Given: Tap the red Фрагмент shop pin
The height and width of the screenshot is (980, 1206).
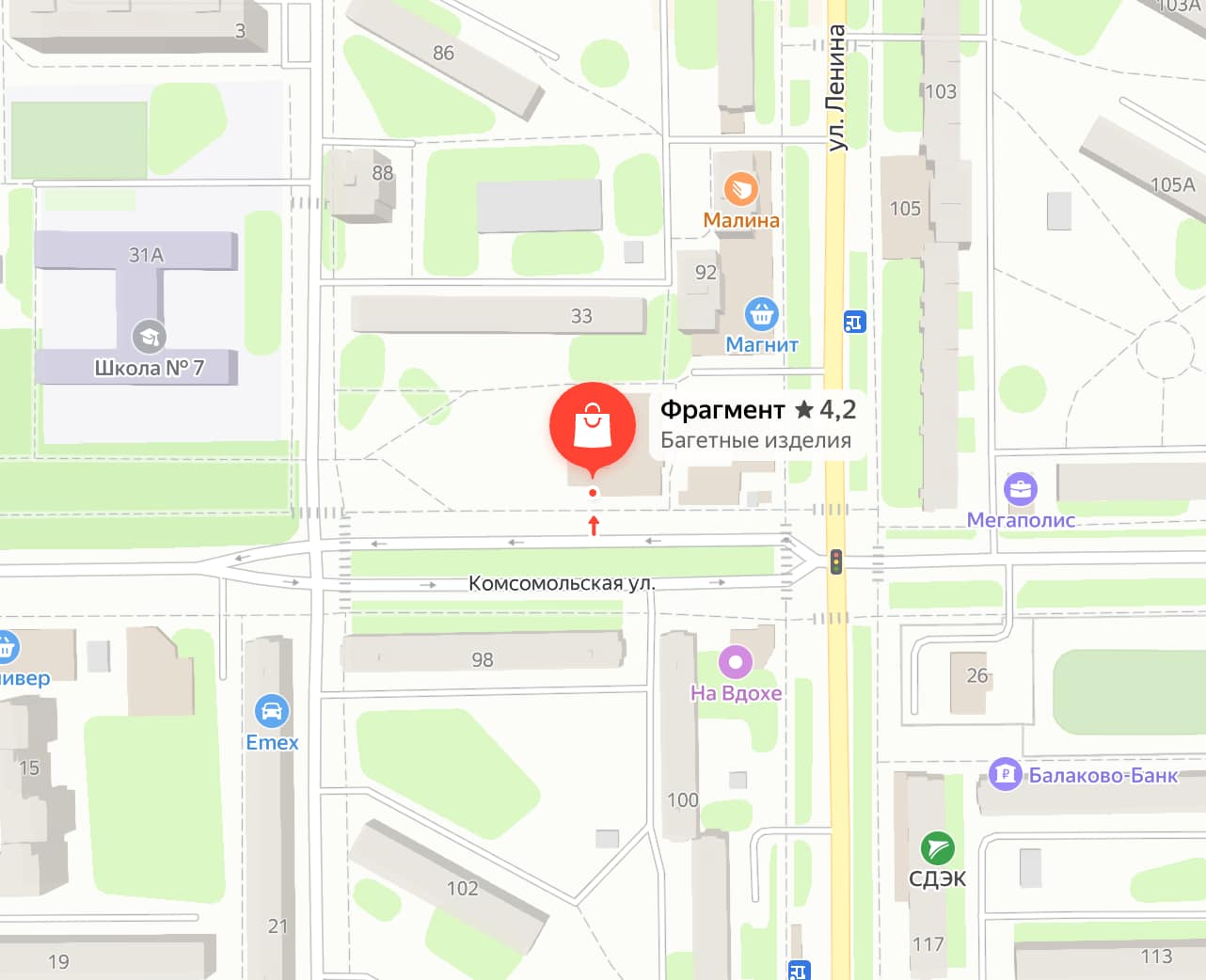Looking at the screenshot, I should coord(592,426).
